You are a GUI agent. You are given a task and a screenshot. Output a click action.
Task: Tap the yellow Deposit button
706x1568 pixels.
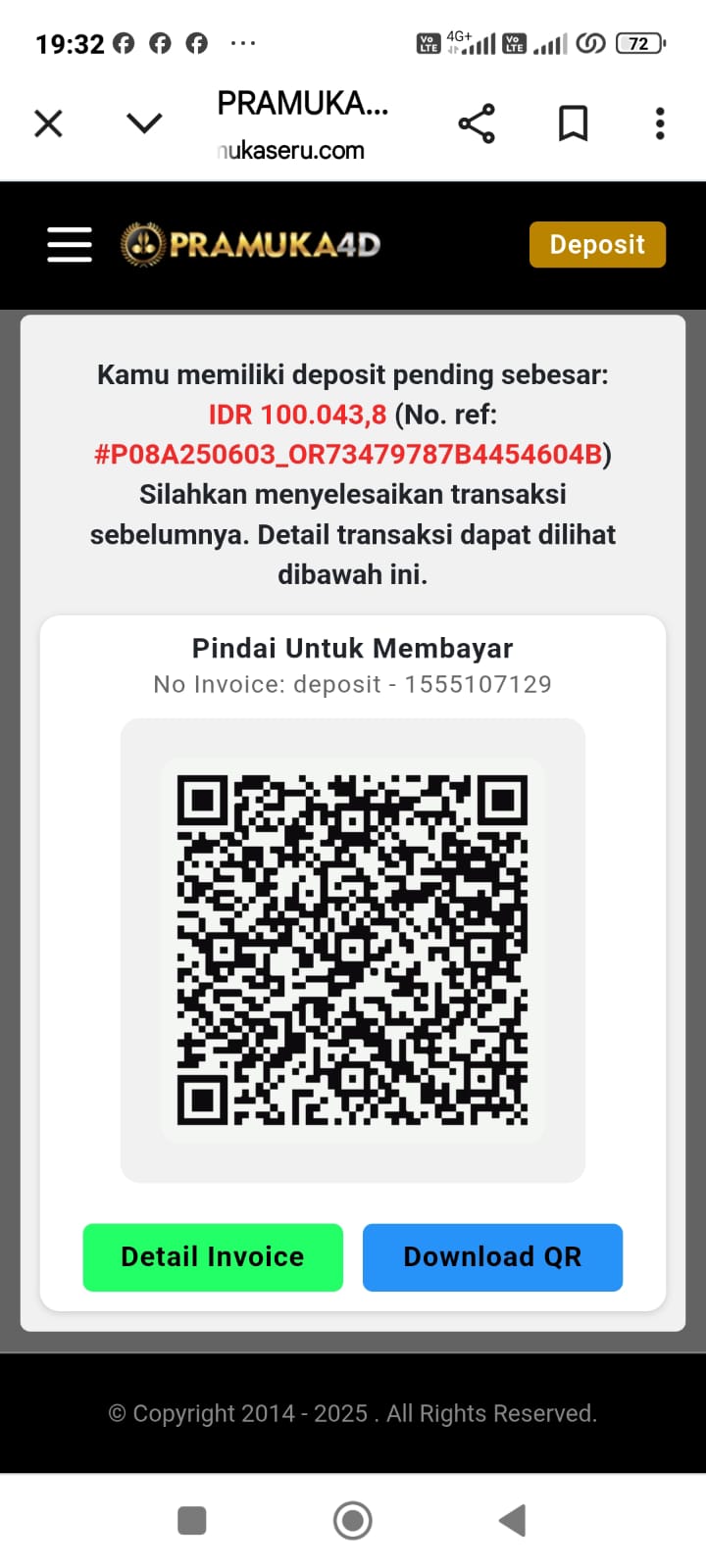(597, 244)
